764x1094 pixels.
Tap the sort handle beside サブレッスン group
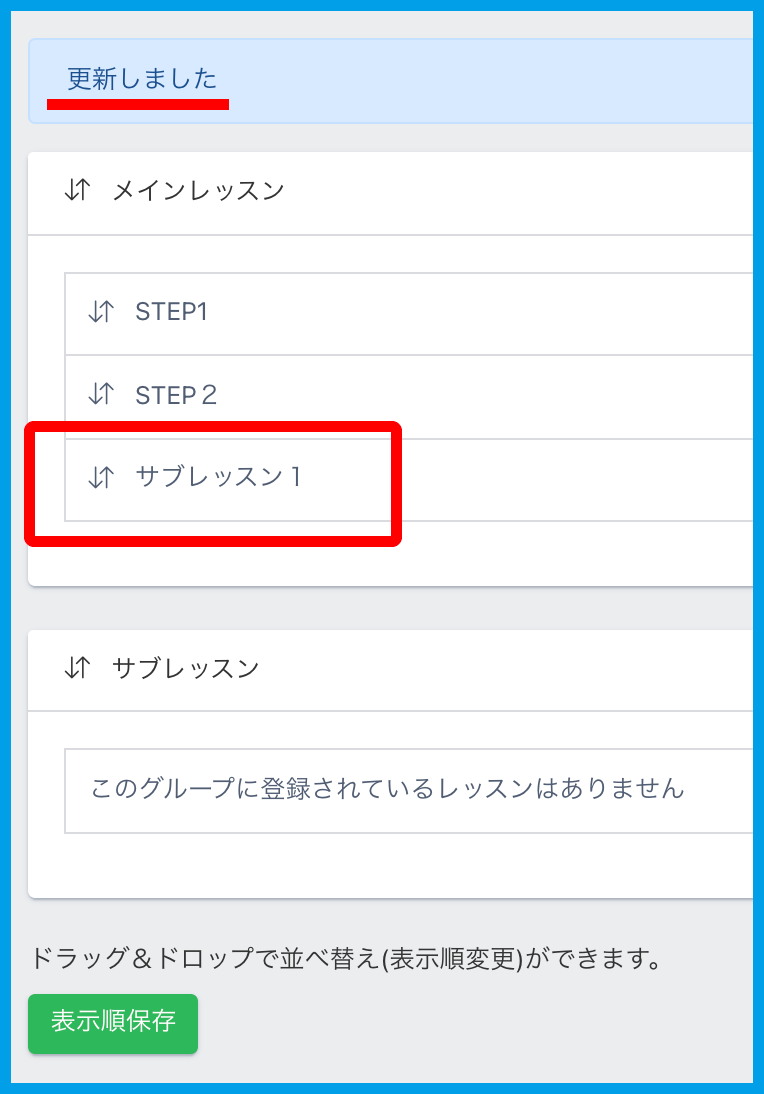[77, 668]
